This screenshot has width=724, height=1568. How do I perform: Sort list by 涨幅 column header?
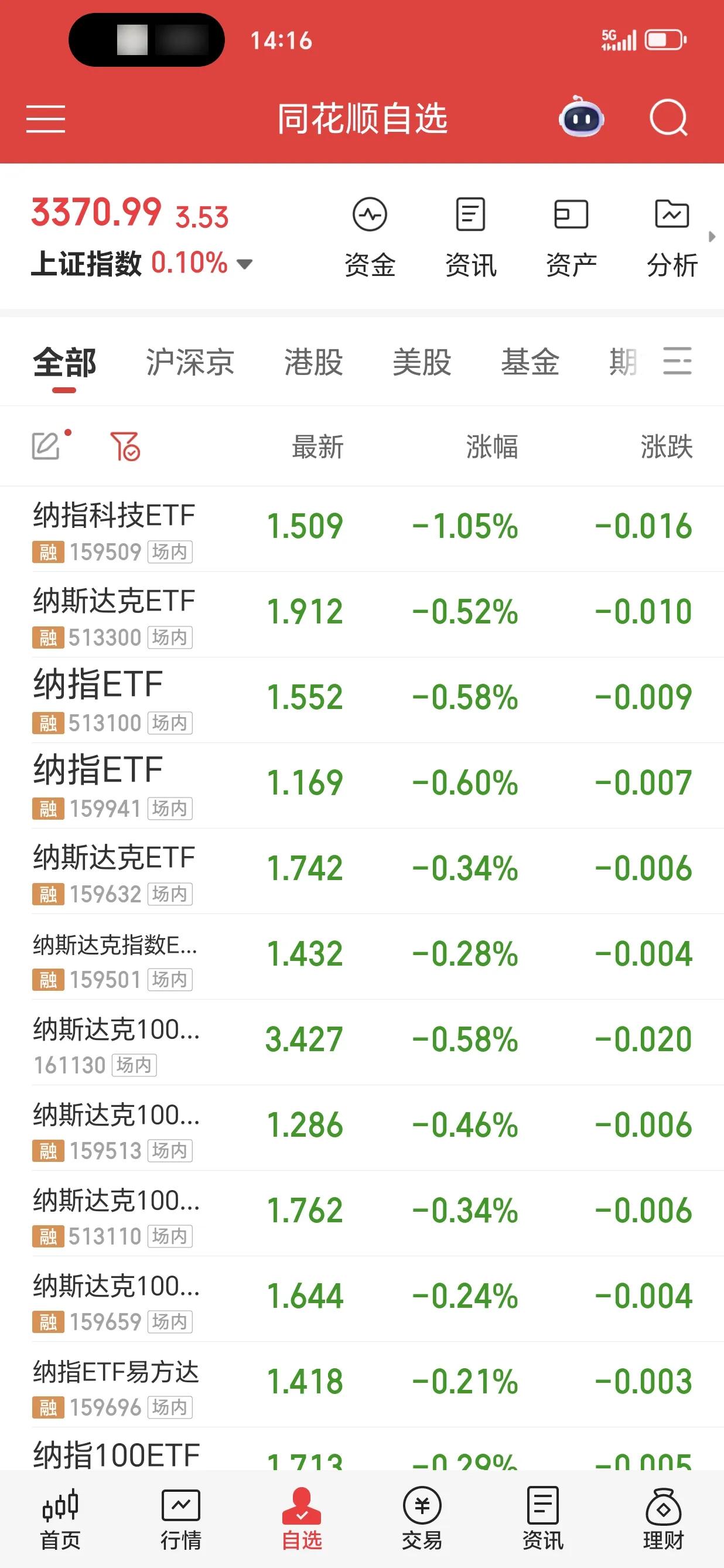(489, 449)
